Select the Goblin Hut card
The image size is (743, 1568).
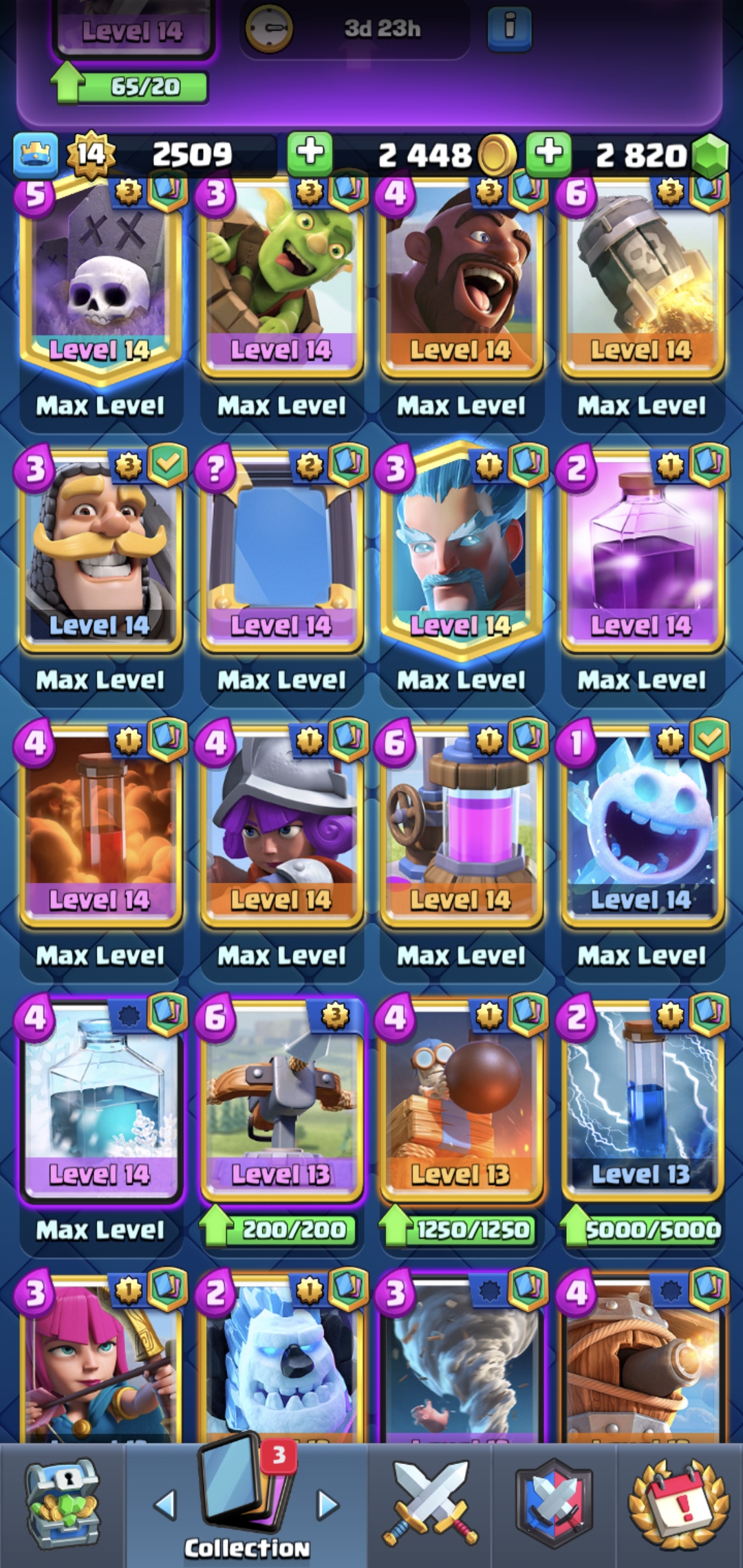pos(281,275)
